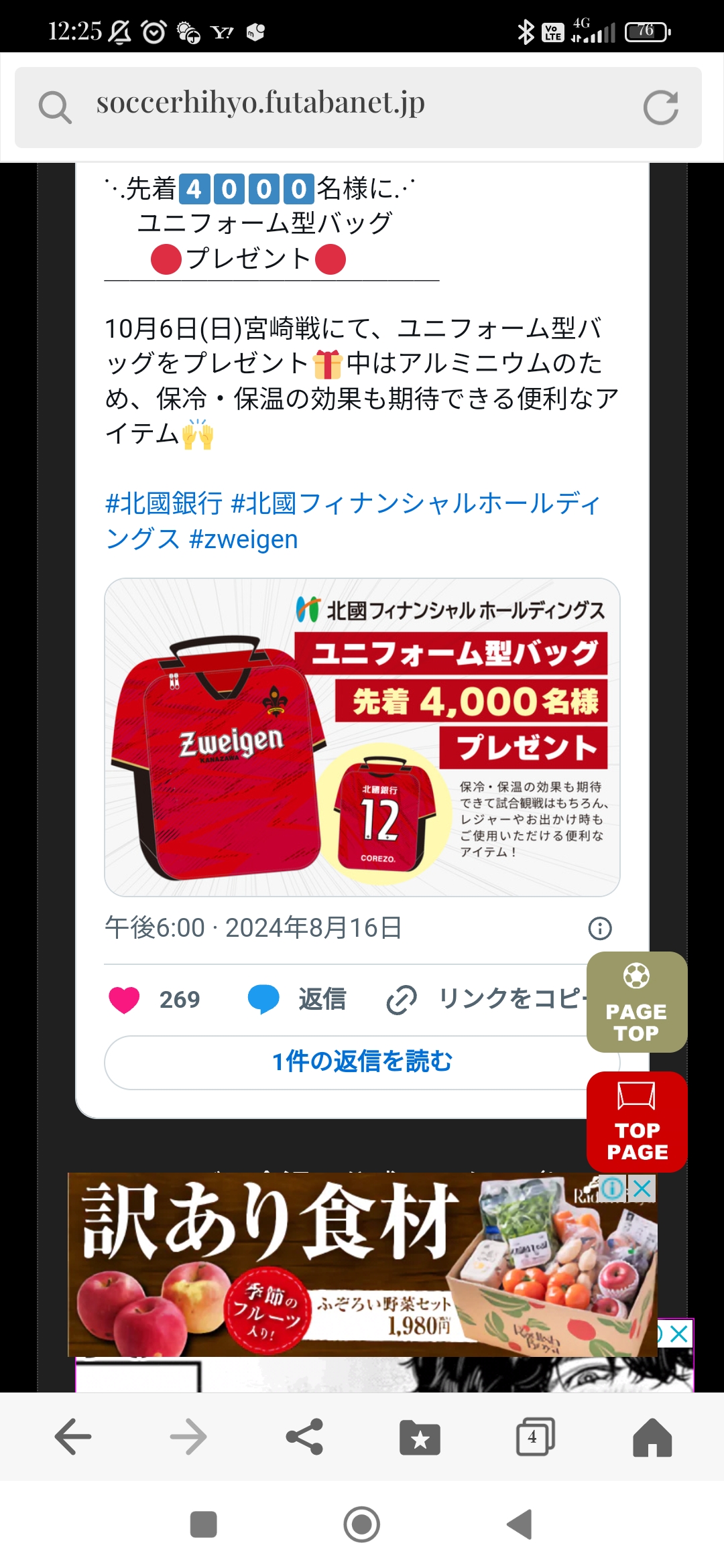Go to the browser home page
This screenshot has height=1568, width=724.
click(x=652, y=1437)
